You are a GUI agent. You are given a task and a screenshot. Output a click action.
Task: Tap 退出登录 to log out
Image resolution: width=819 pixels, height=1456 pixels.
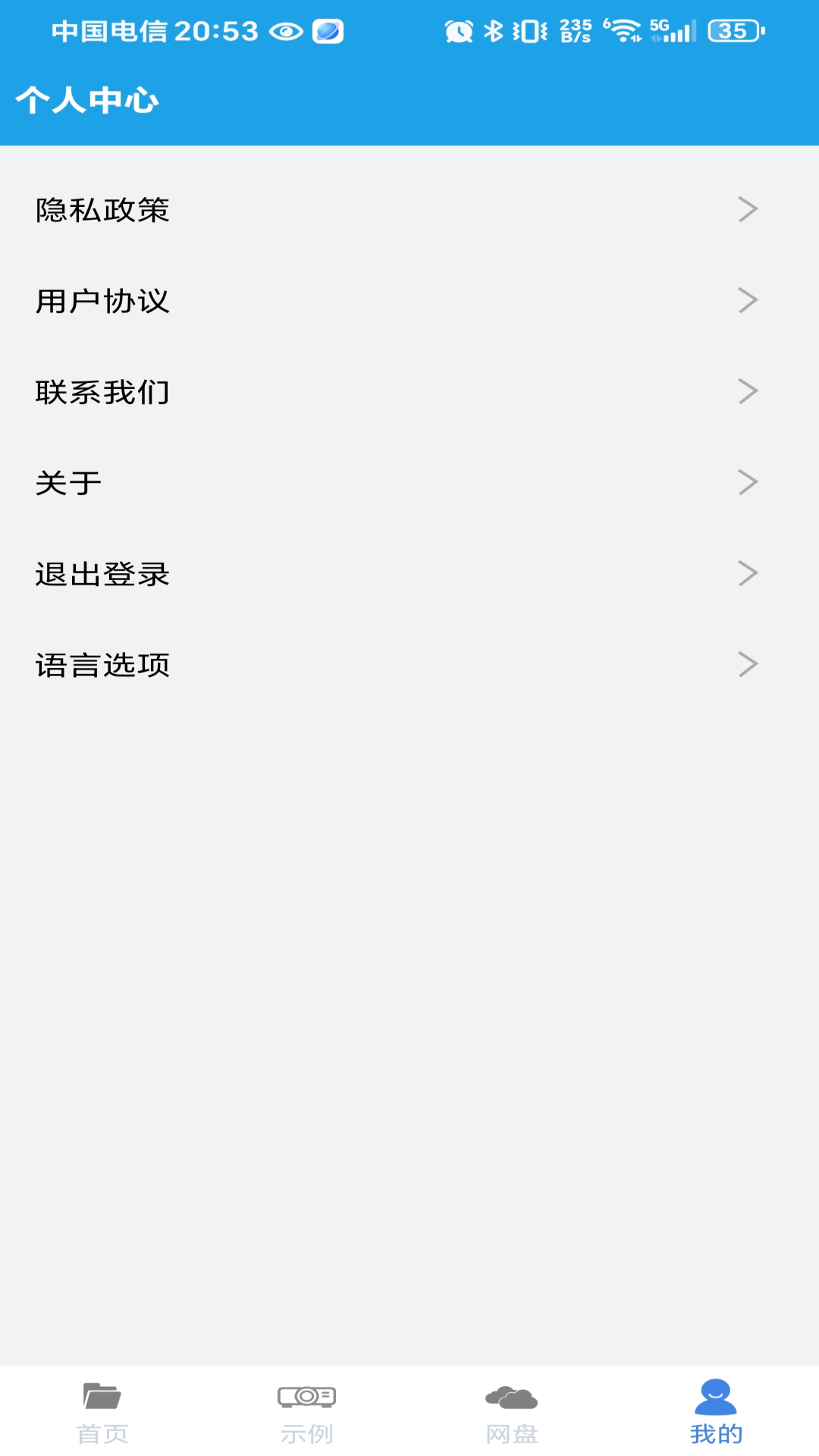pos(102,574)
